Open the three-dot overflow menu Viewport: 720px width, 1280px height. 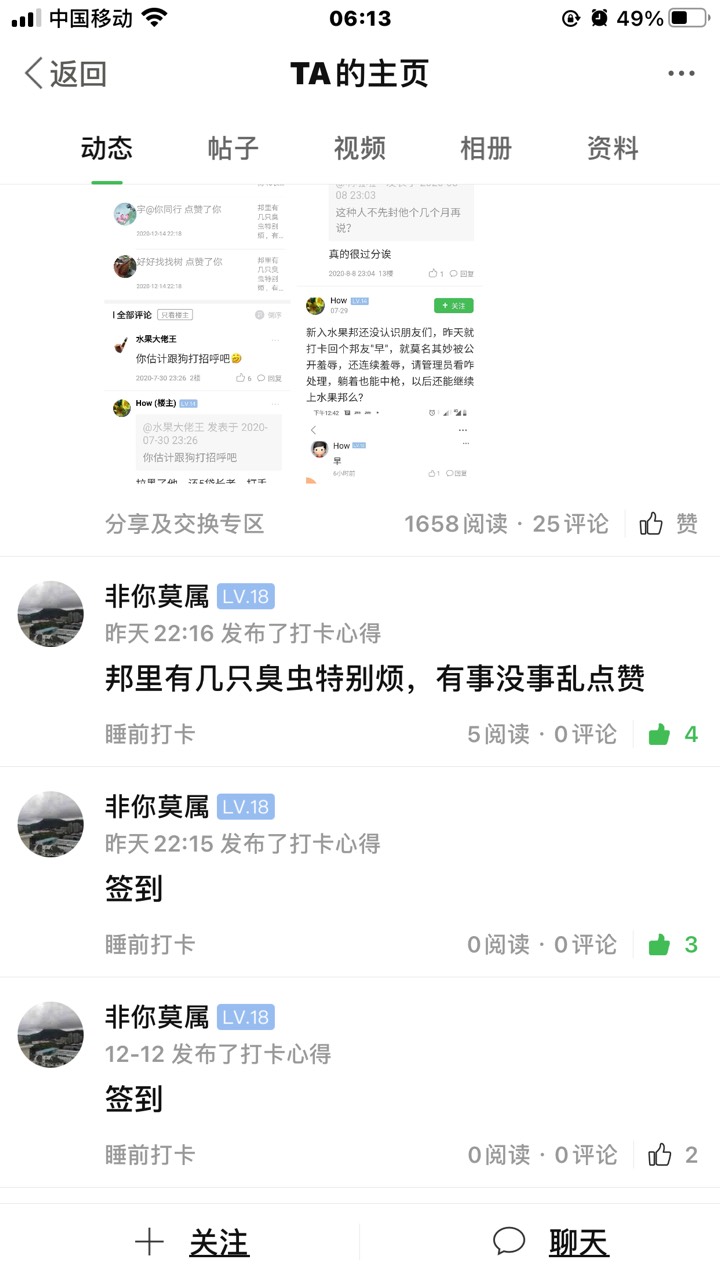click(681, 74)
